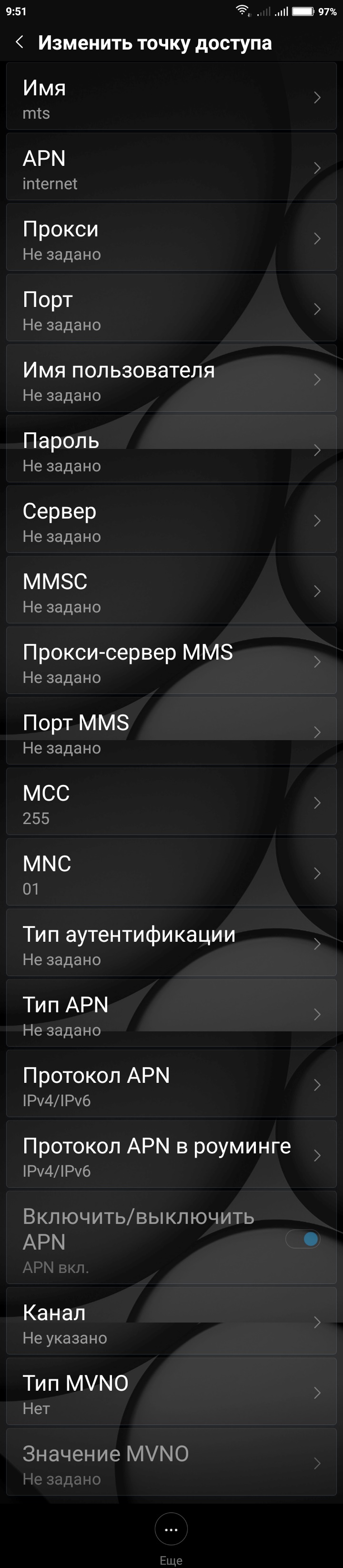The height and width of the screenshot is (1568, 343).
Task: Open the Тип APN setting
Action: [x=171, y=1015]
